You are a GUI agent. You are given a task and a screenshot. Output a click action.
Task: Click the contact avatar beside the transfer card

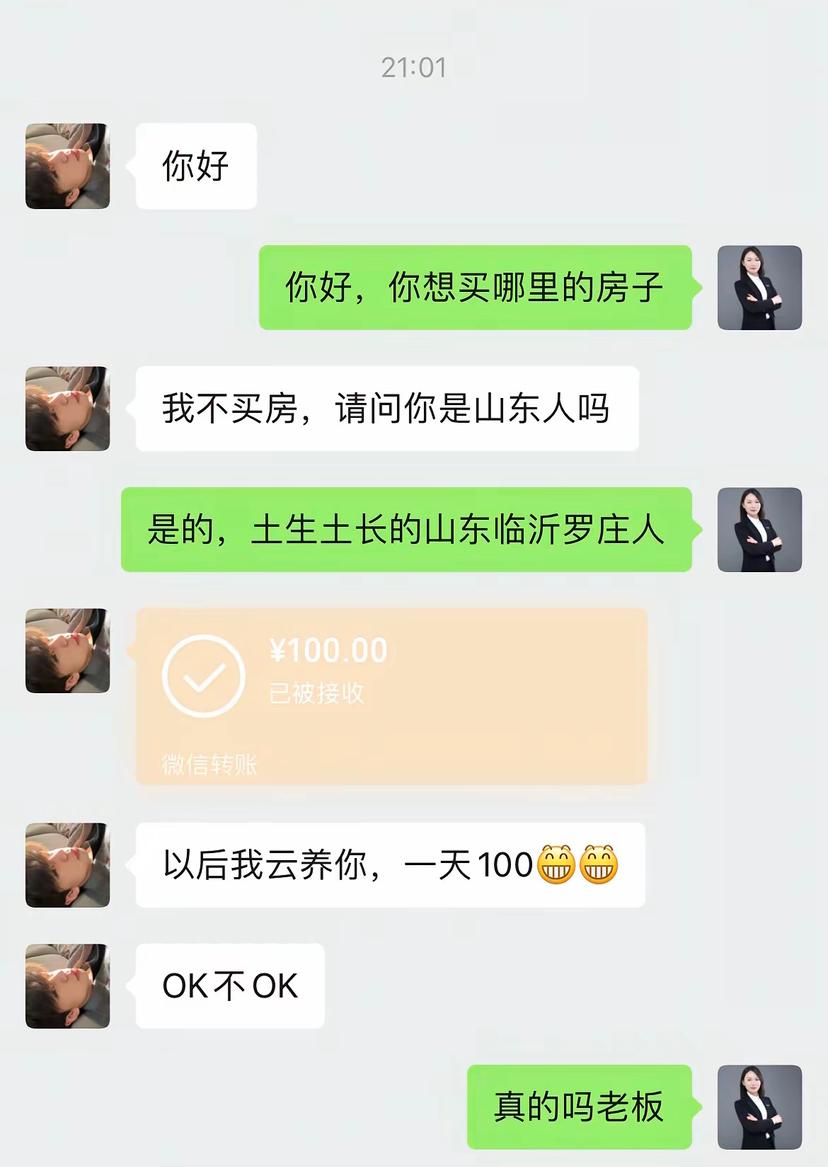tap(66, 650)
